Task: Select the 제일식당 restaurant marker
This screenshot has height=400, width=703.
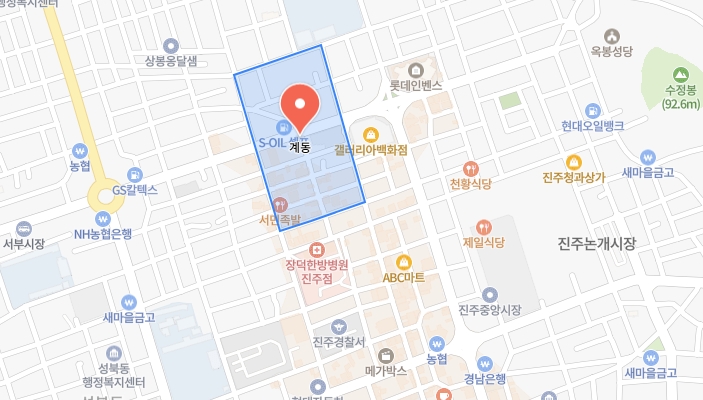Action: point(485,227)
